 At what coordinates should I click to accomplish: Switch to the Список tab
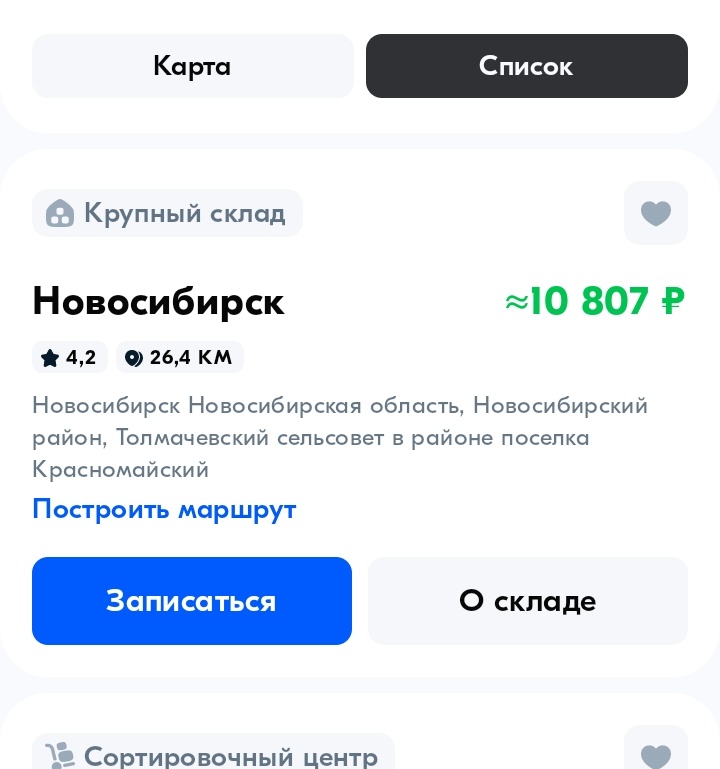coord(527,66)
